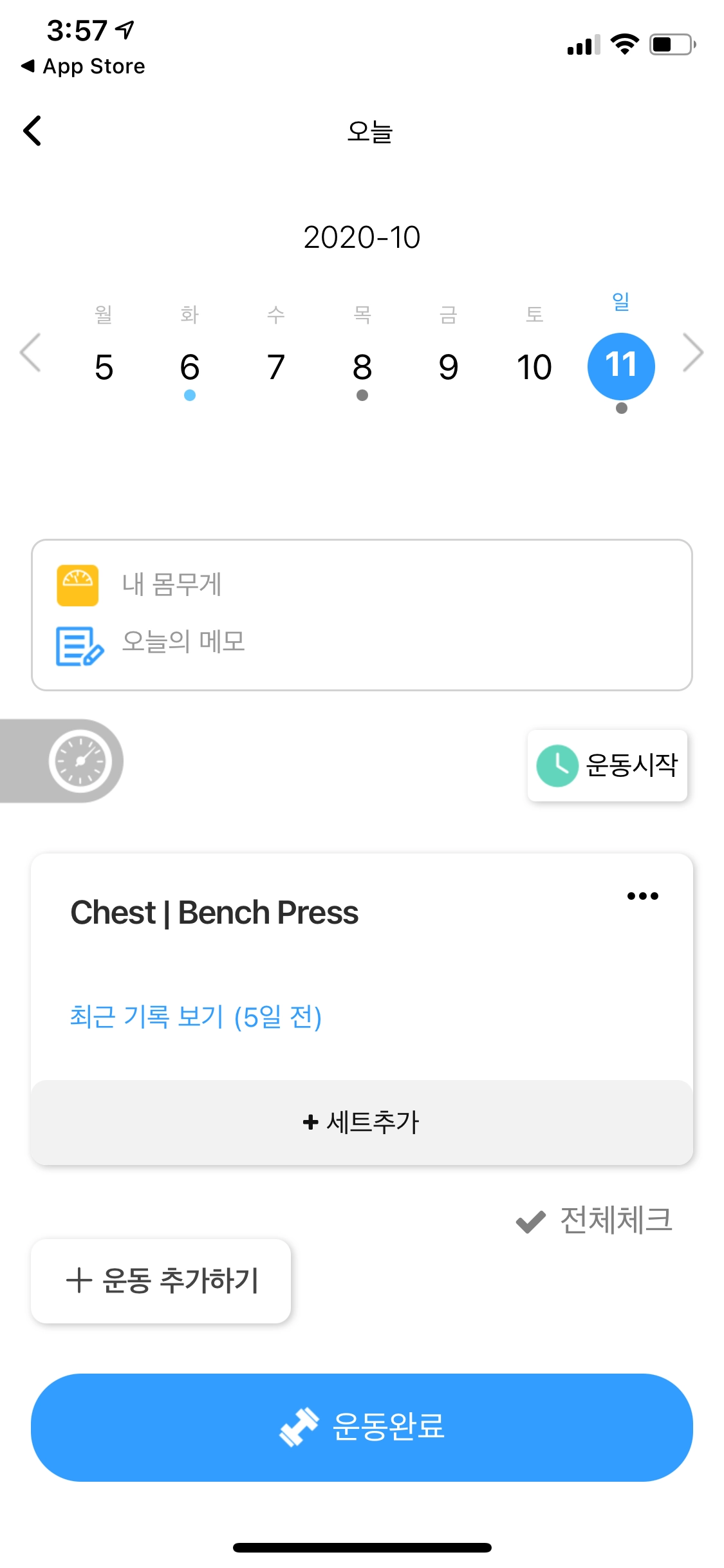
Task: Finish the workout with 운동완료
Action: click(362, 1427)
